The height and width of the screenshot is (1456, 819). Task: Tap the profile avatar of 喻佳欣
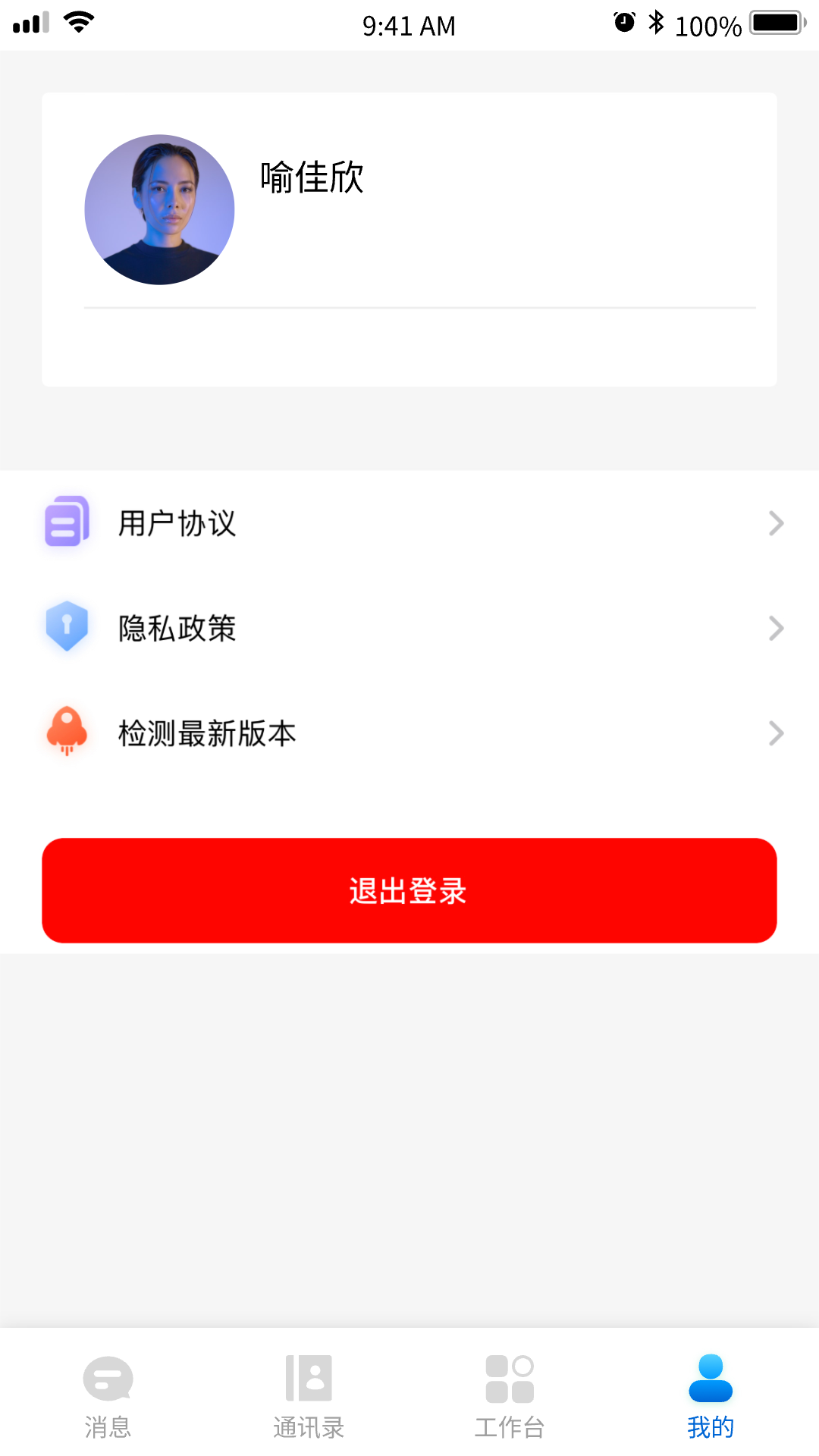tap(158, 210)
